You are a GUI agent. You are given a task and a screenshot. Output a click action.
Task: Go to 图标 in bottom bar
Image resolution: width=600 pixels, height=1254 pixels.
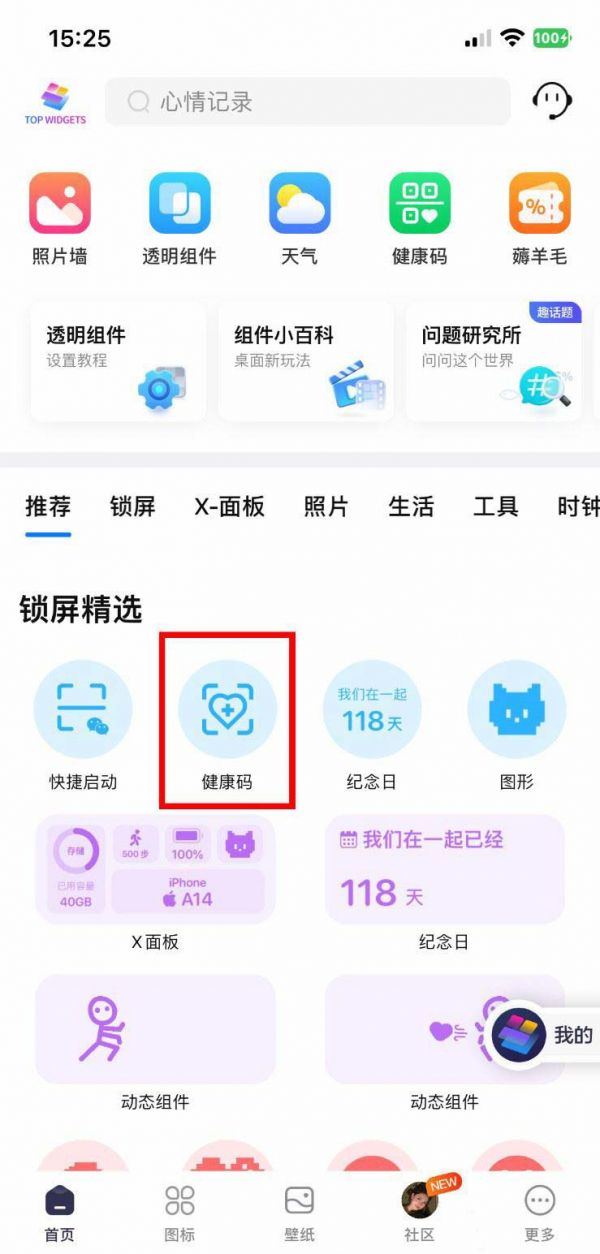(180, 1212)
